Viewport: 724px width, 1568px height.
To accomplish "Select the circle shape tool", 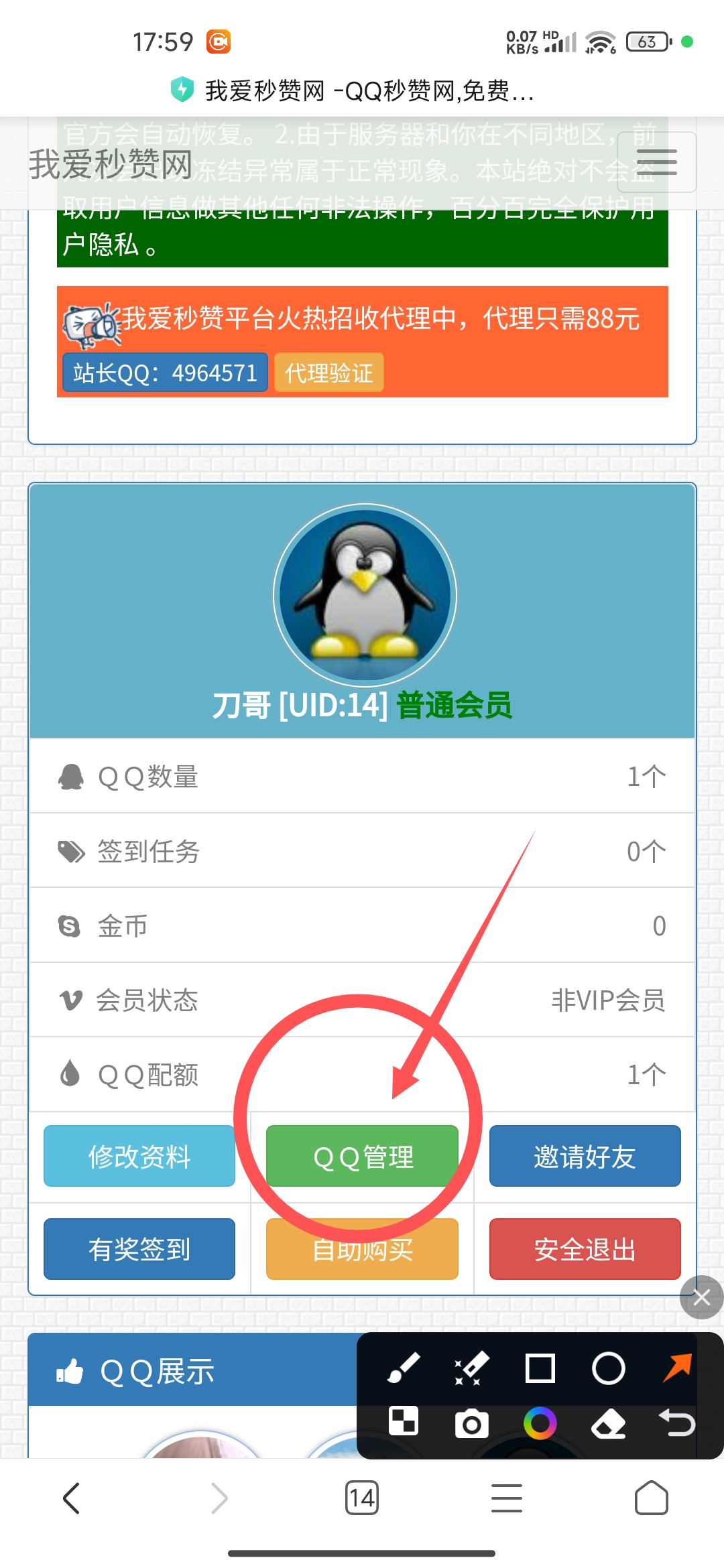I will coord(609,1368).
